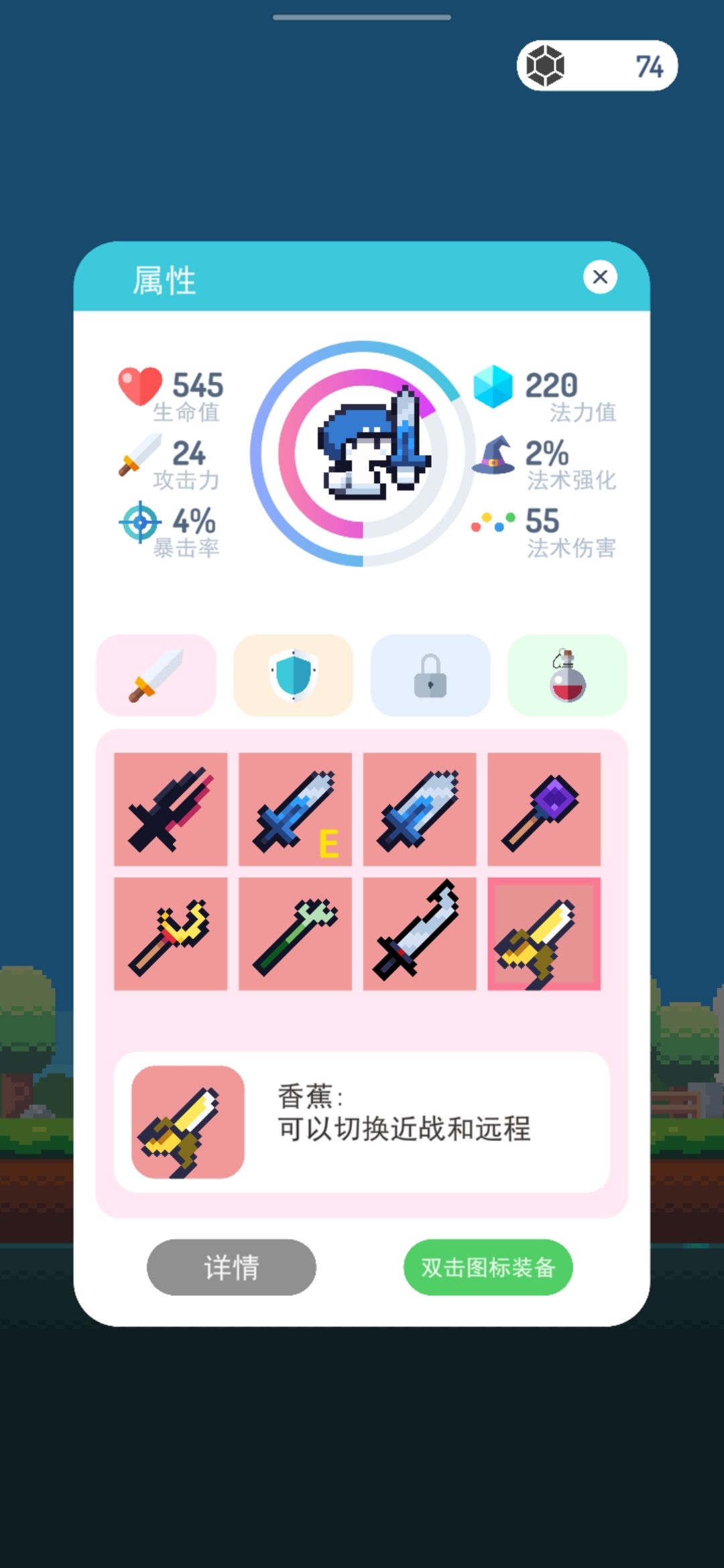Select the green wand weapon
724x1568 pixels.
point(295,935)
